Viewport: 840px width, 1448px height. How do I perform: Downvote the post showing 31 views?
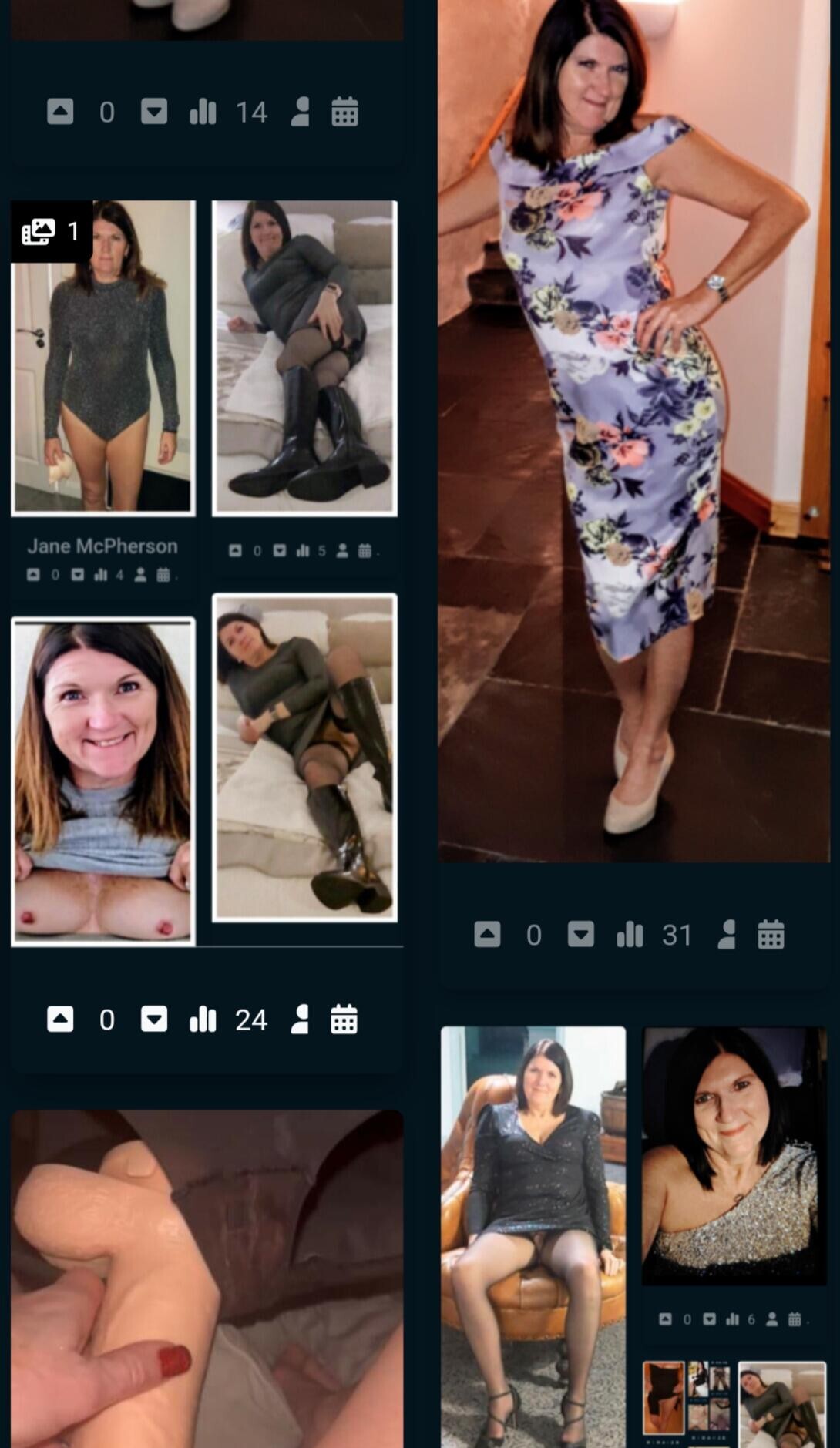point(581,934)
